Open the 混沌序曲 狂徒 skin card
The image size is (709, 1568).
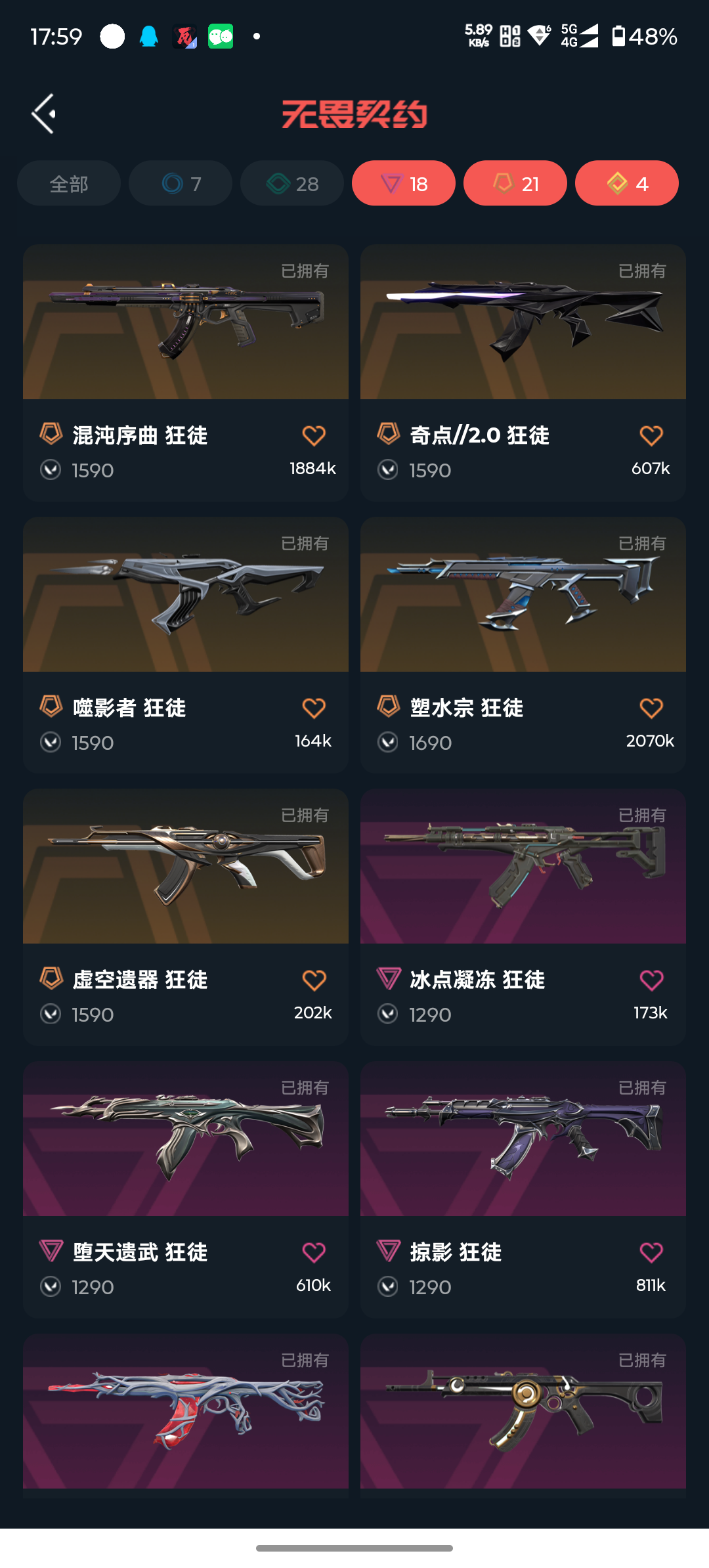coord(186,373)
